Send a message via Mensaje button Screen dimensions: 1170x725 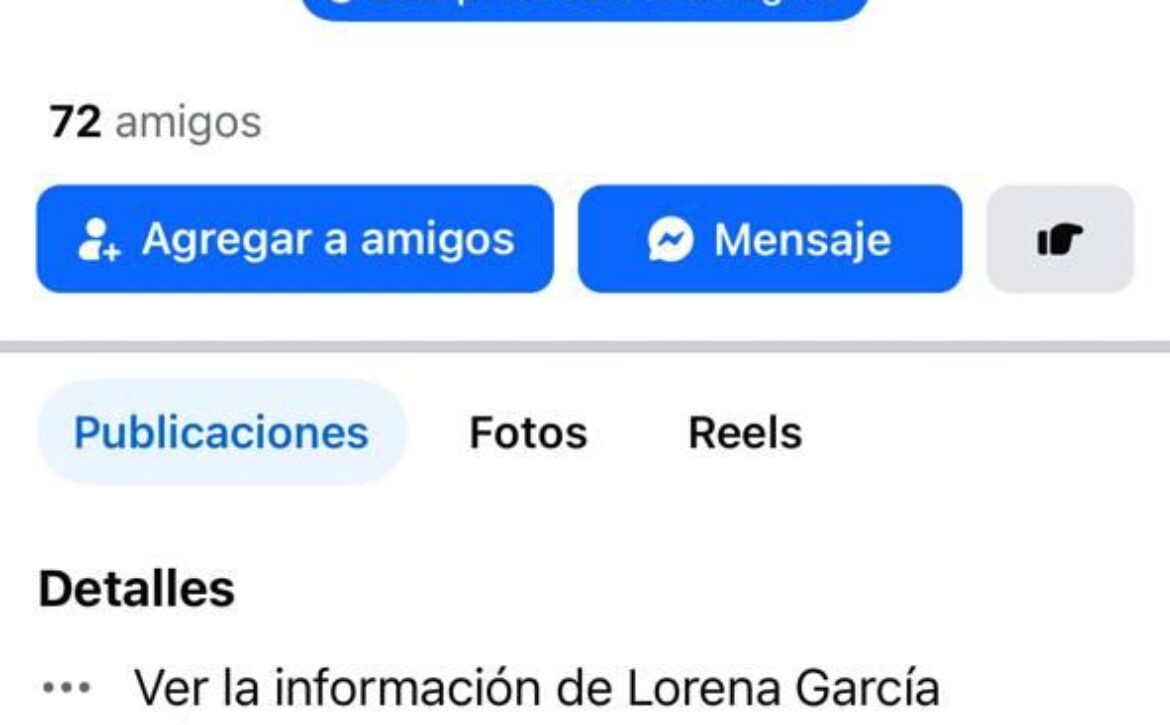pos(770,239)
